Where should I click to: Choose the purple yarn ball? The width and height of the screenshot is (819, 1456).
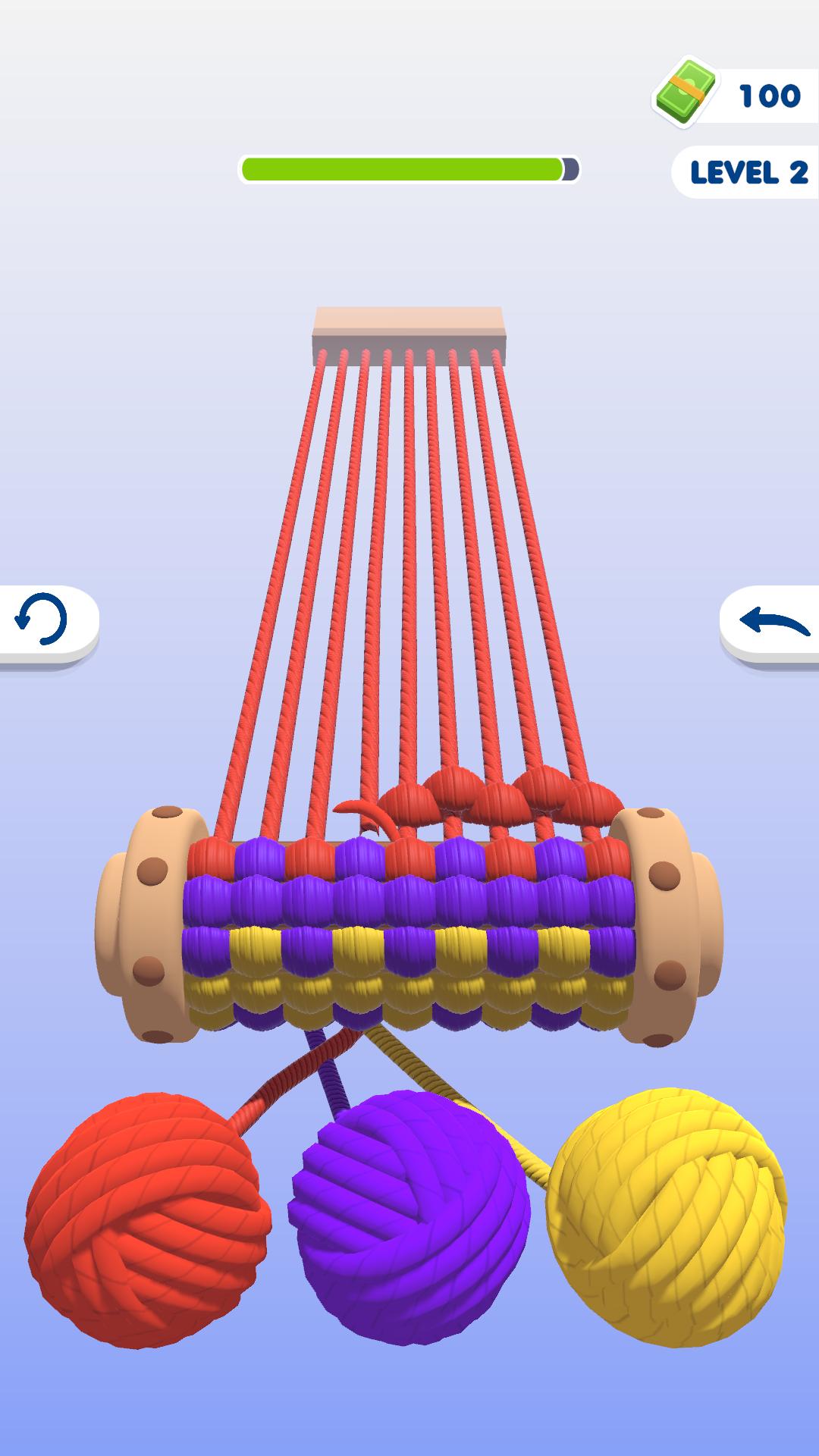point(409,1213)
